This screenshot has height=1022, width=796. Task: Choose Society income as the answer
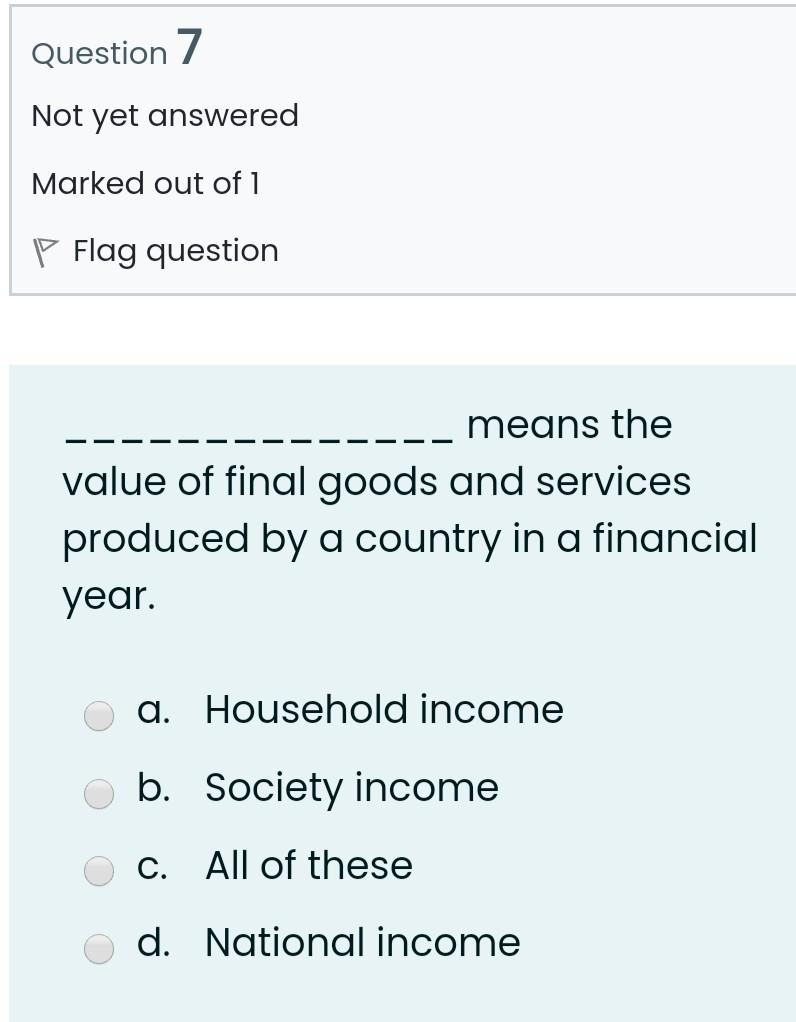pos(98,792)
